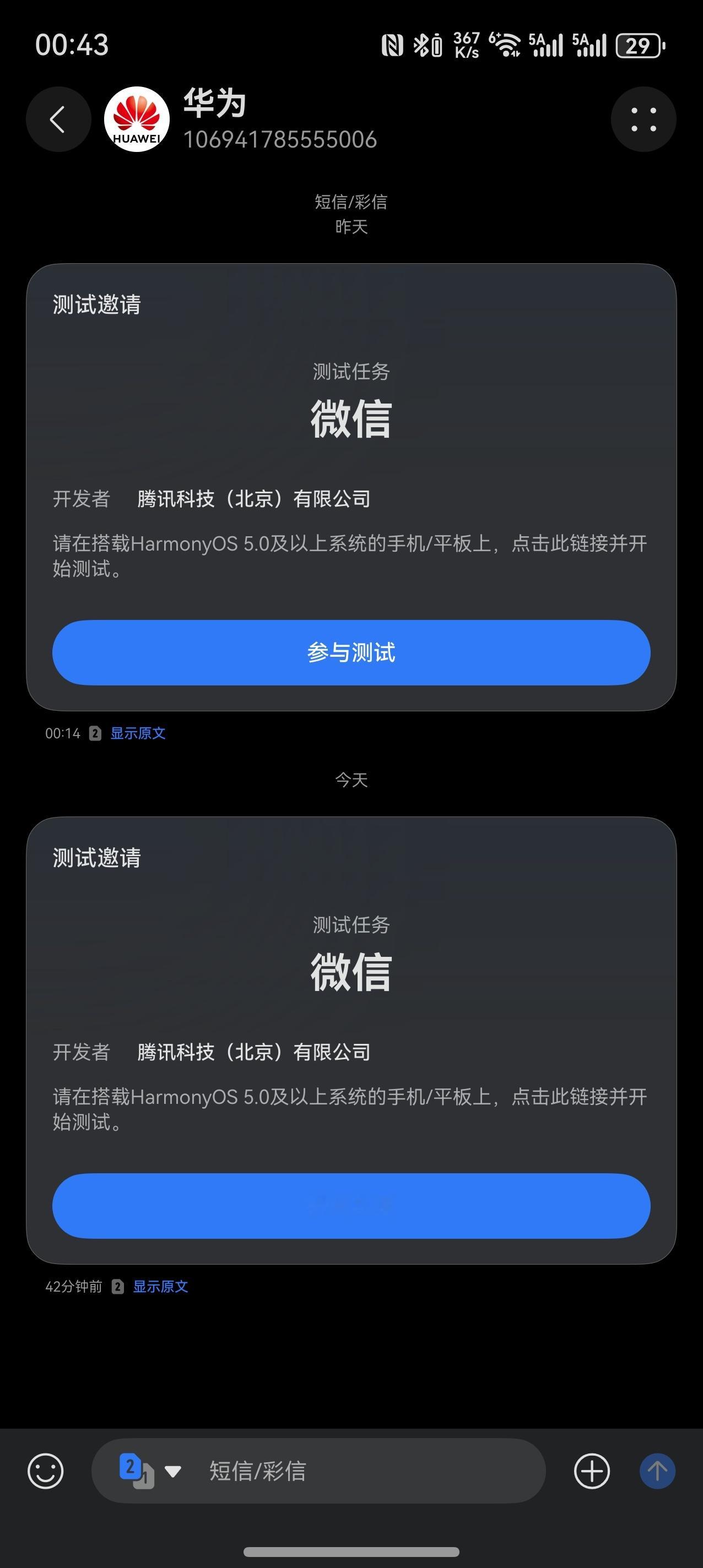Screen dimensions: 703x1568
Task: Expand the second 显示原文 link
Action: point(162,1287)
